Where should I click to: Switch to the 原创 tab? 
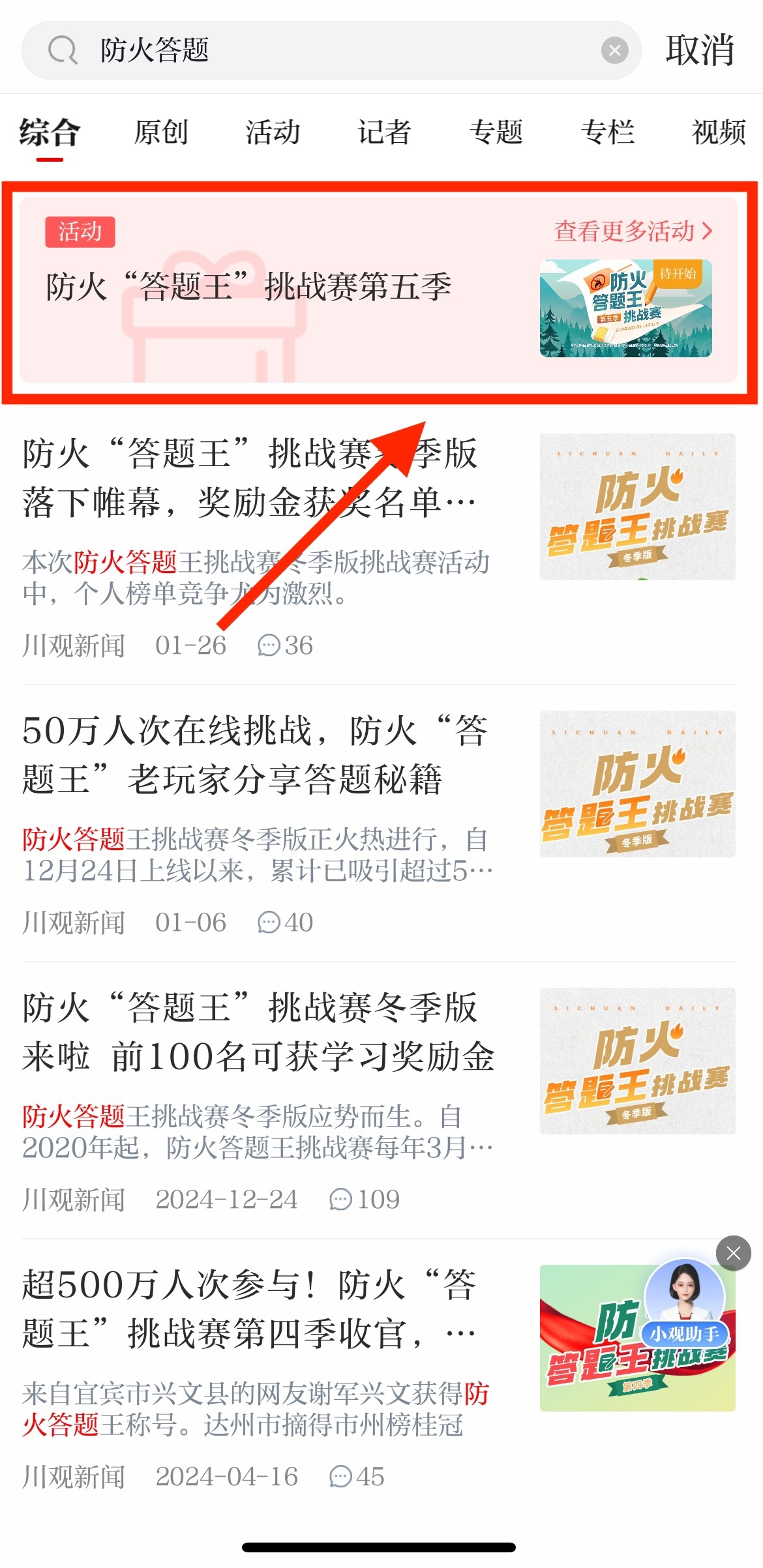click(160, 132)
